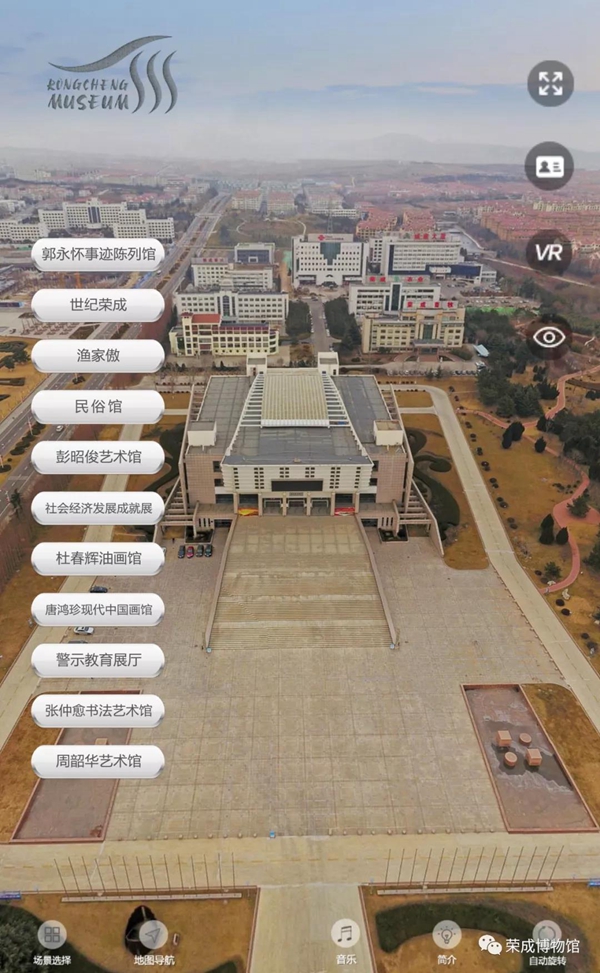This screenshot has height=973, width=600.
Task: Hide interface with the eye icon
Action: pos(549,337)
